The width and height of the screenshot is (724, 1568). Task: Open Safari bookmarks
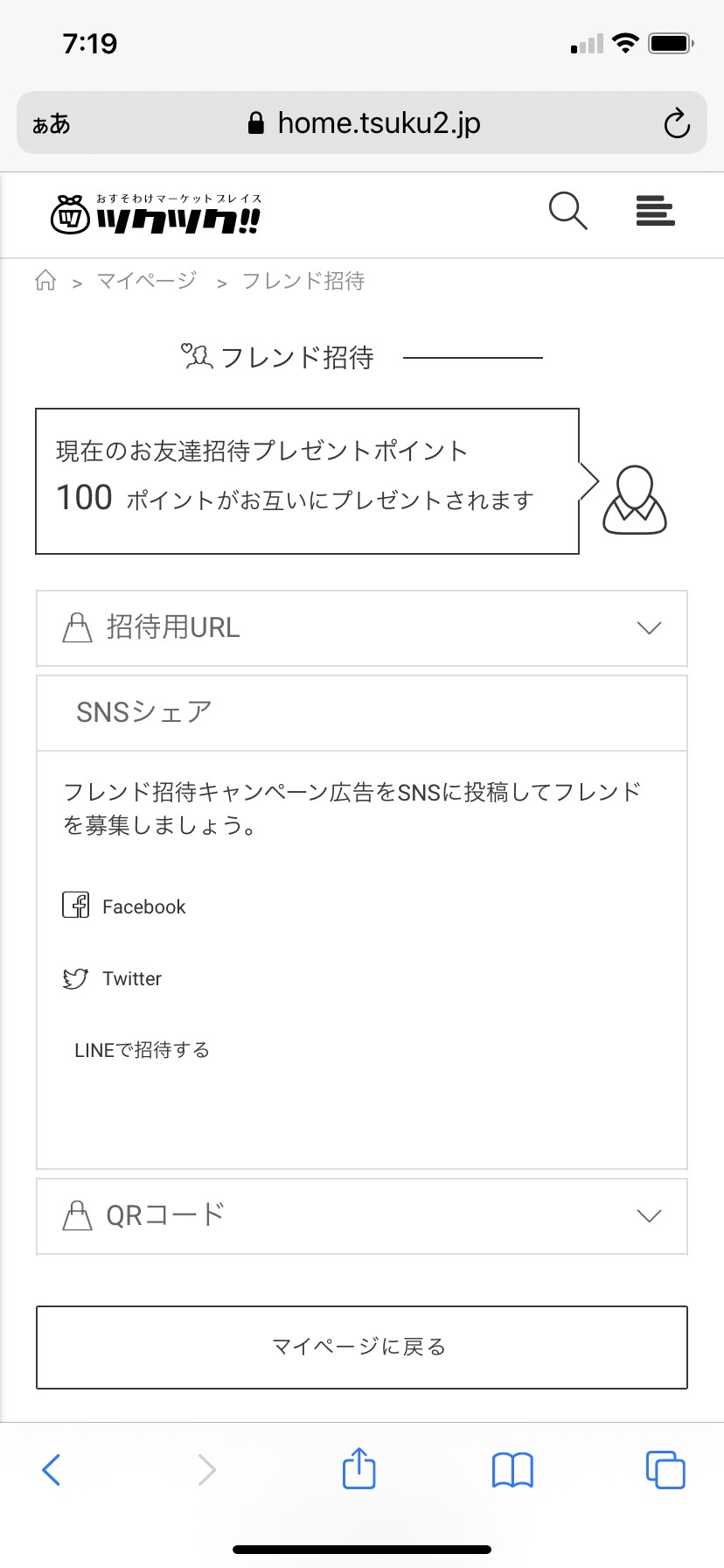512,1470
